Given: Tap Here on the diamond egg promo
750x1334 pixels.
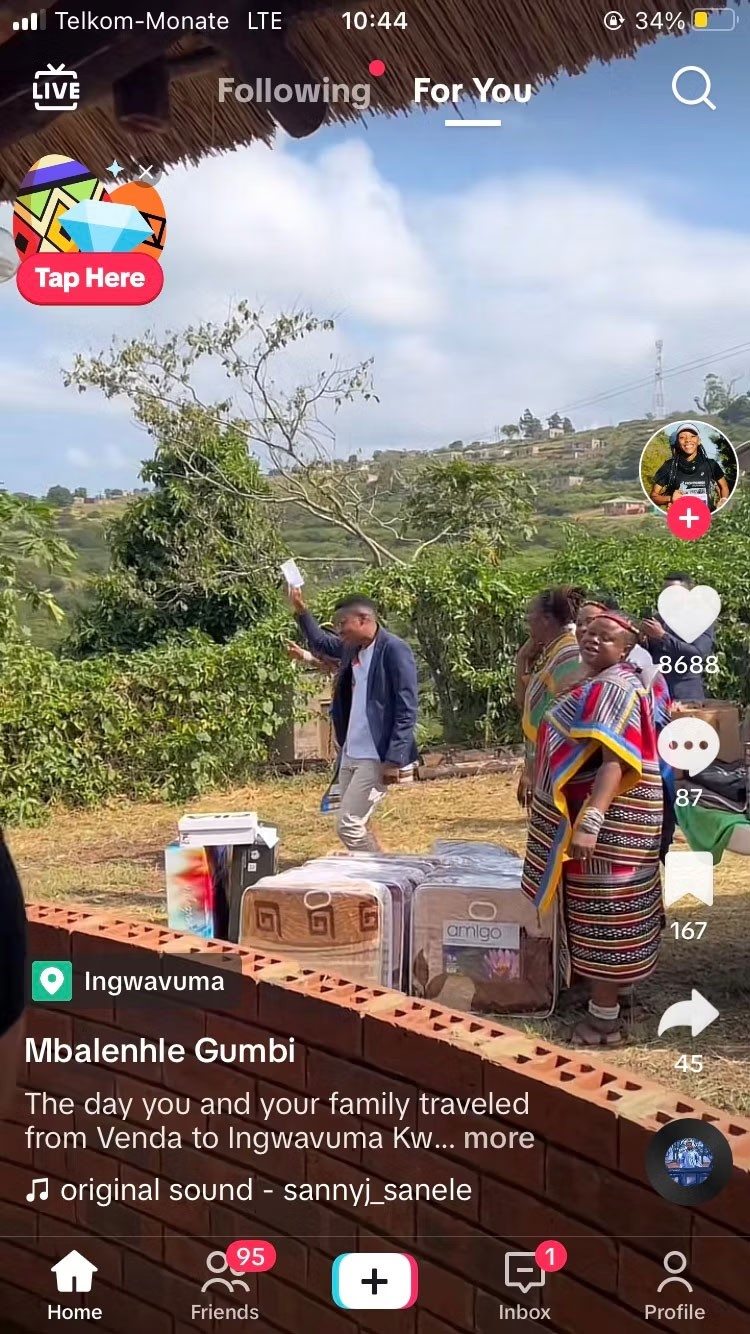Looking at the screenshot, I should click(90, 278).
